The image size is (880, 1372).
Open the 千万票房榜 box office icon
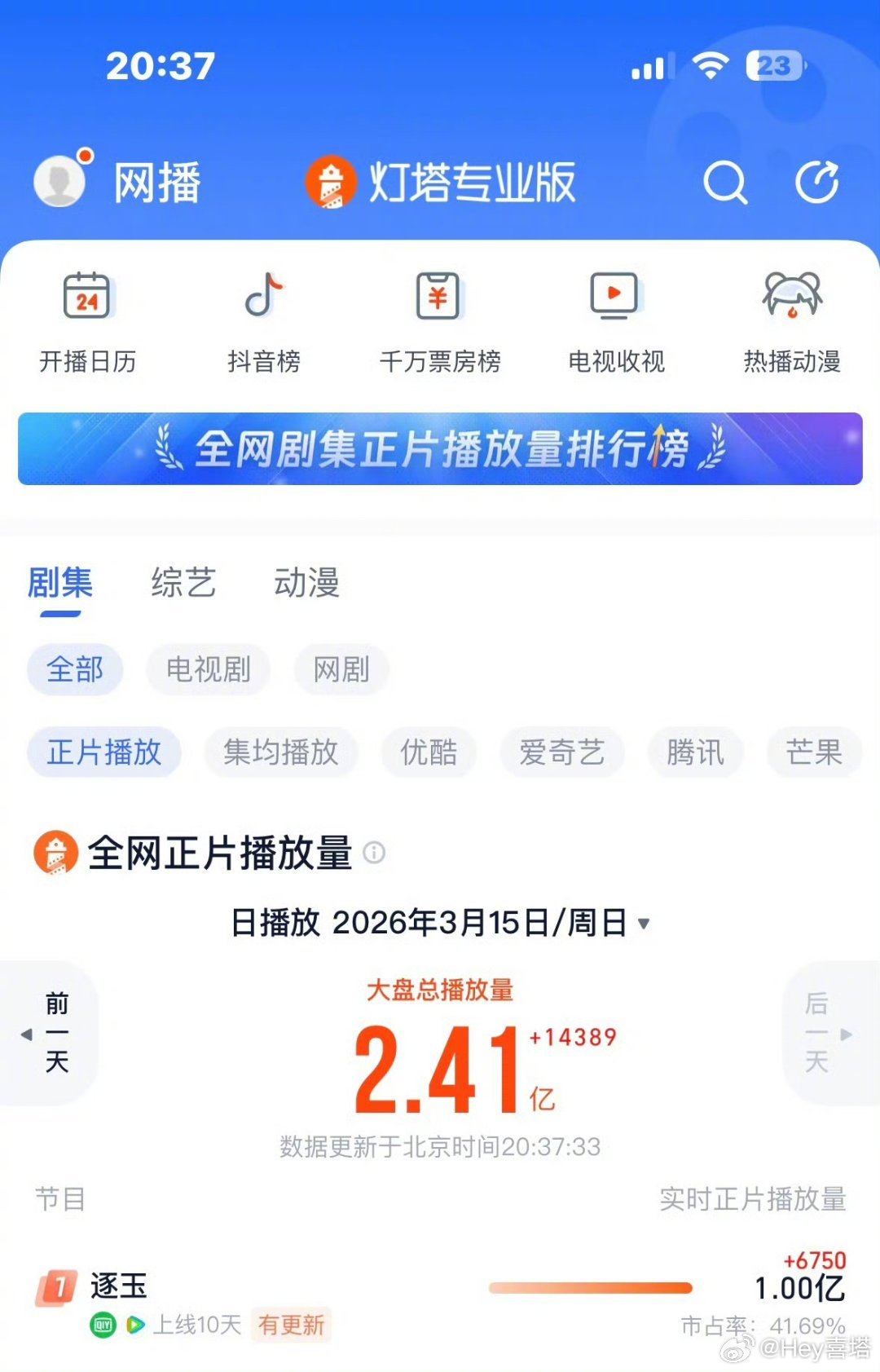(x=440, y=318)
